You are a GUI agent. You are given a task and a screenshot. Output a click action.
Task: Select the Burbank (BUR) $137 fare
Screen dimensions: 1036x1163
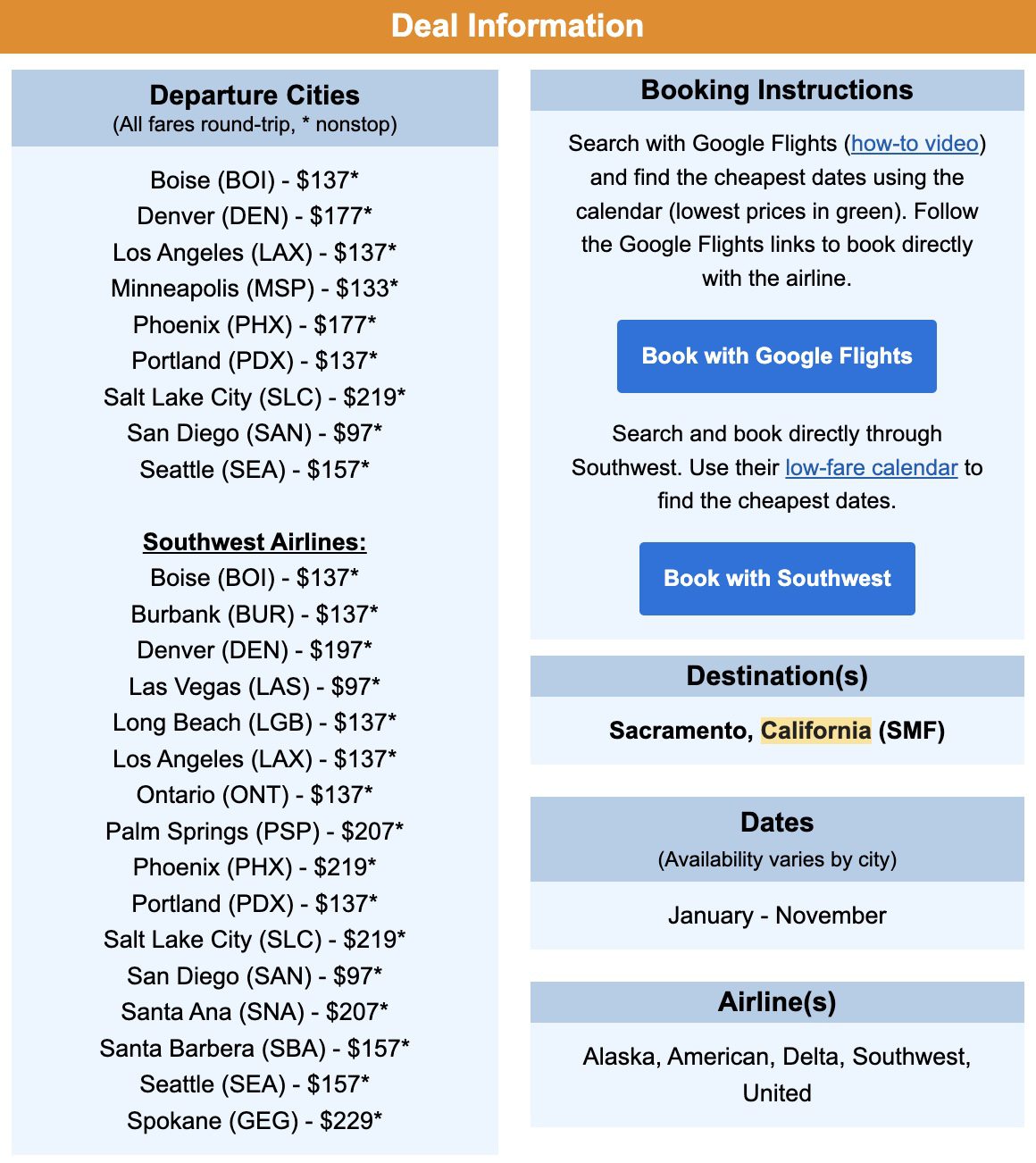tap(254, 614)
